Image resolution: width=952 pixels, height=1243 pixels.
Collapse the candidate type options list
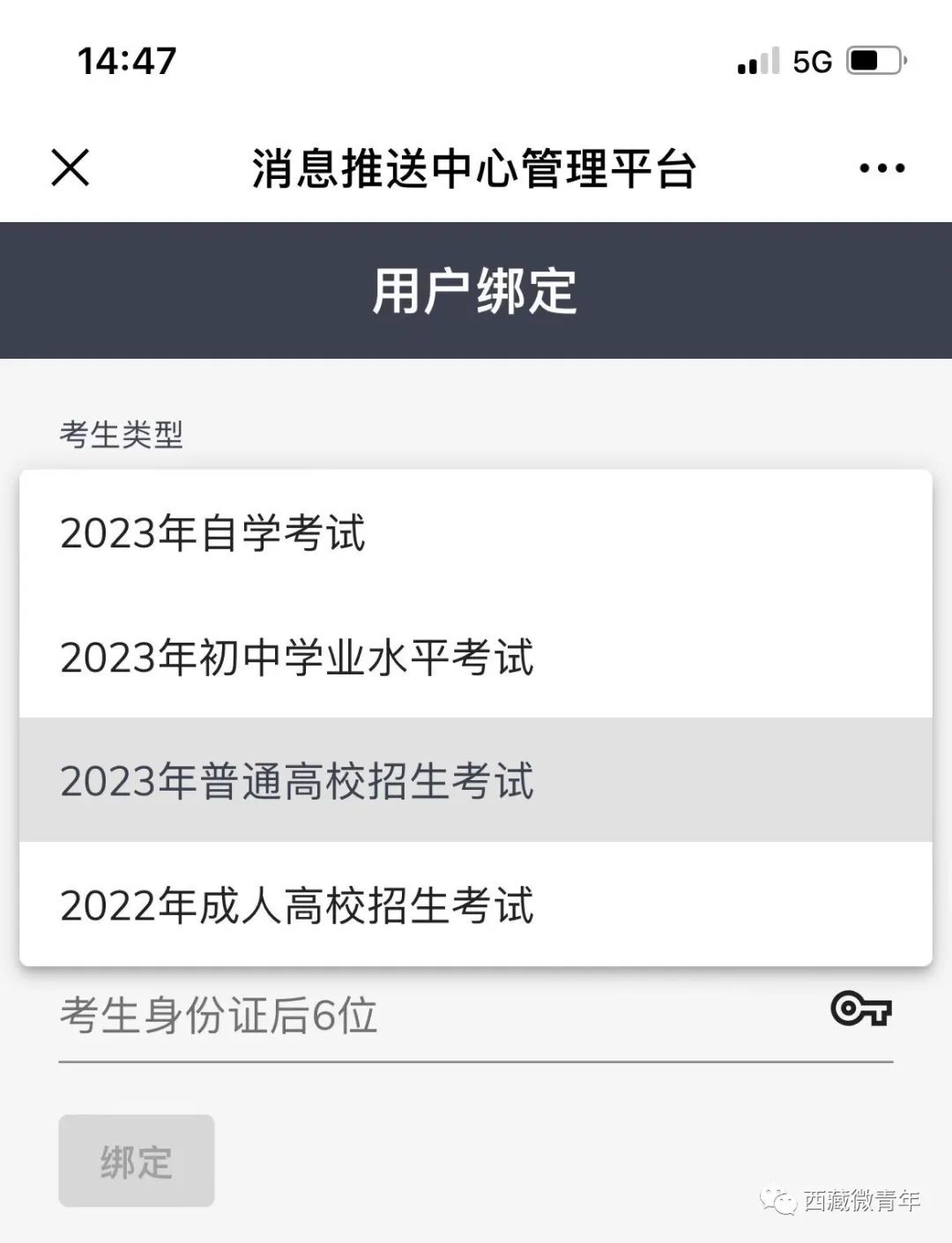coord(121,434)
